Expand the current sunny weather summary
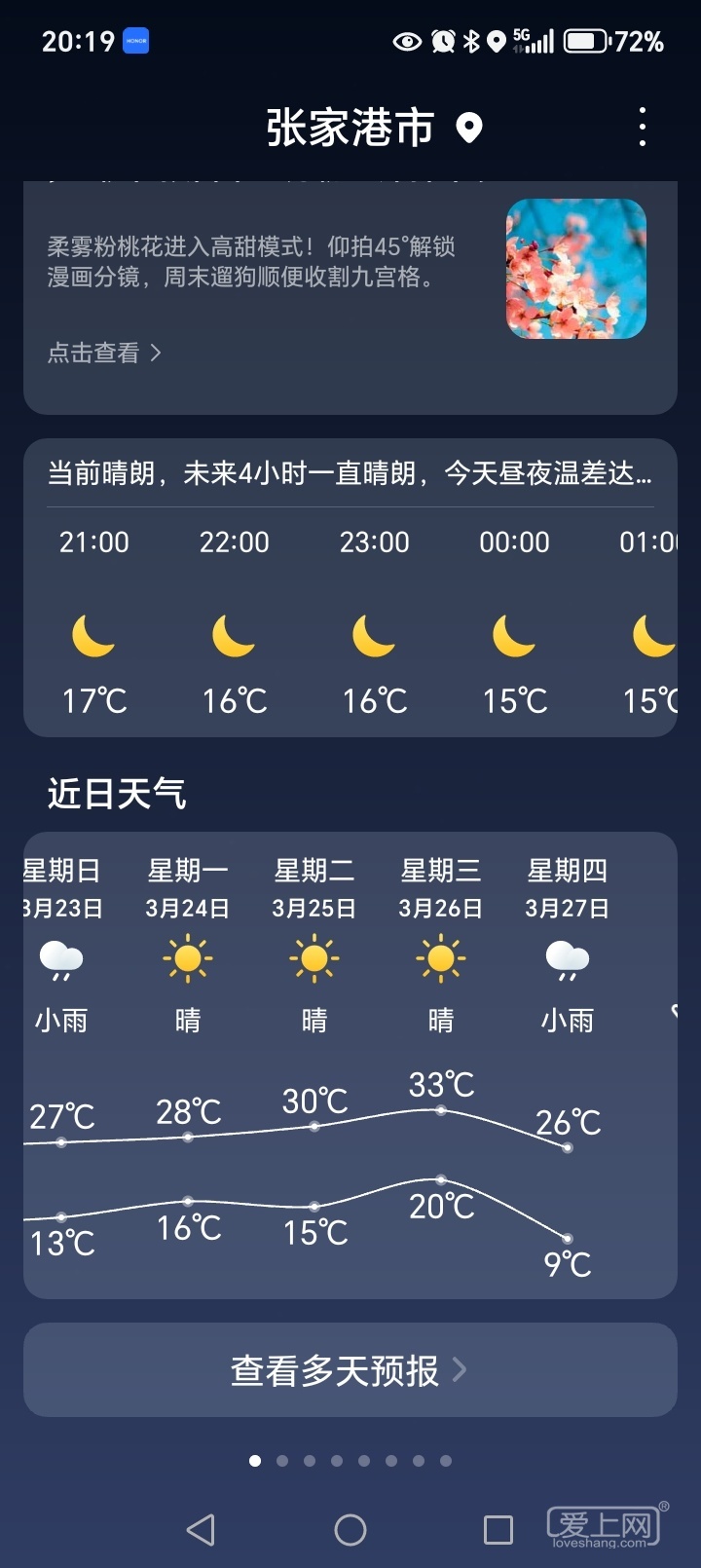 (350, 474)
